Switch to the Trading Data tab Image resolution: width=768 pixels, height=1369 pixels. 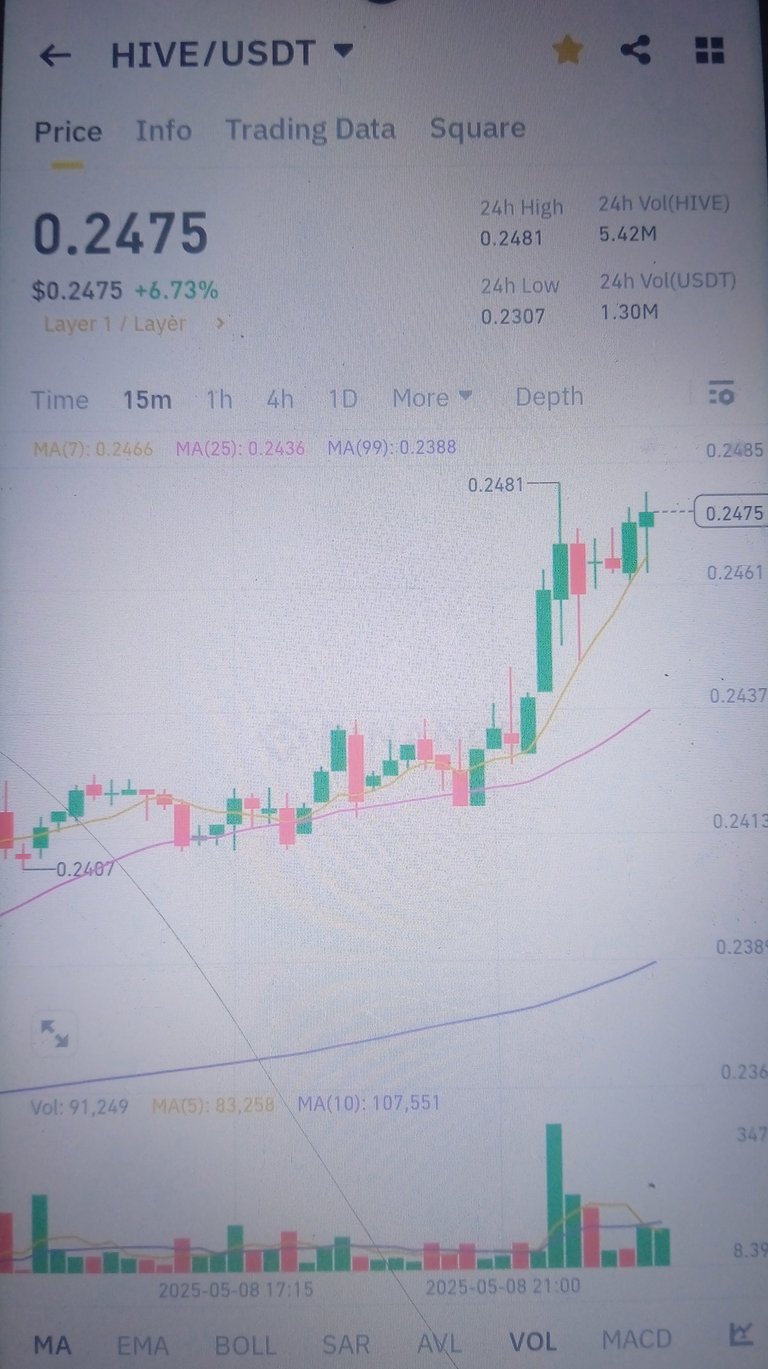tap(310, 129)
